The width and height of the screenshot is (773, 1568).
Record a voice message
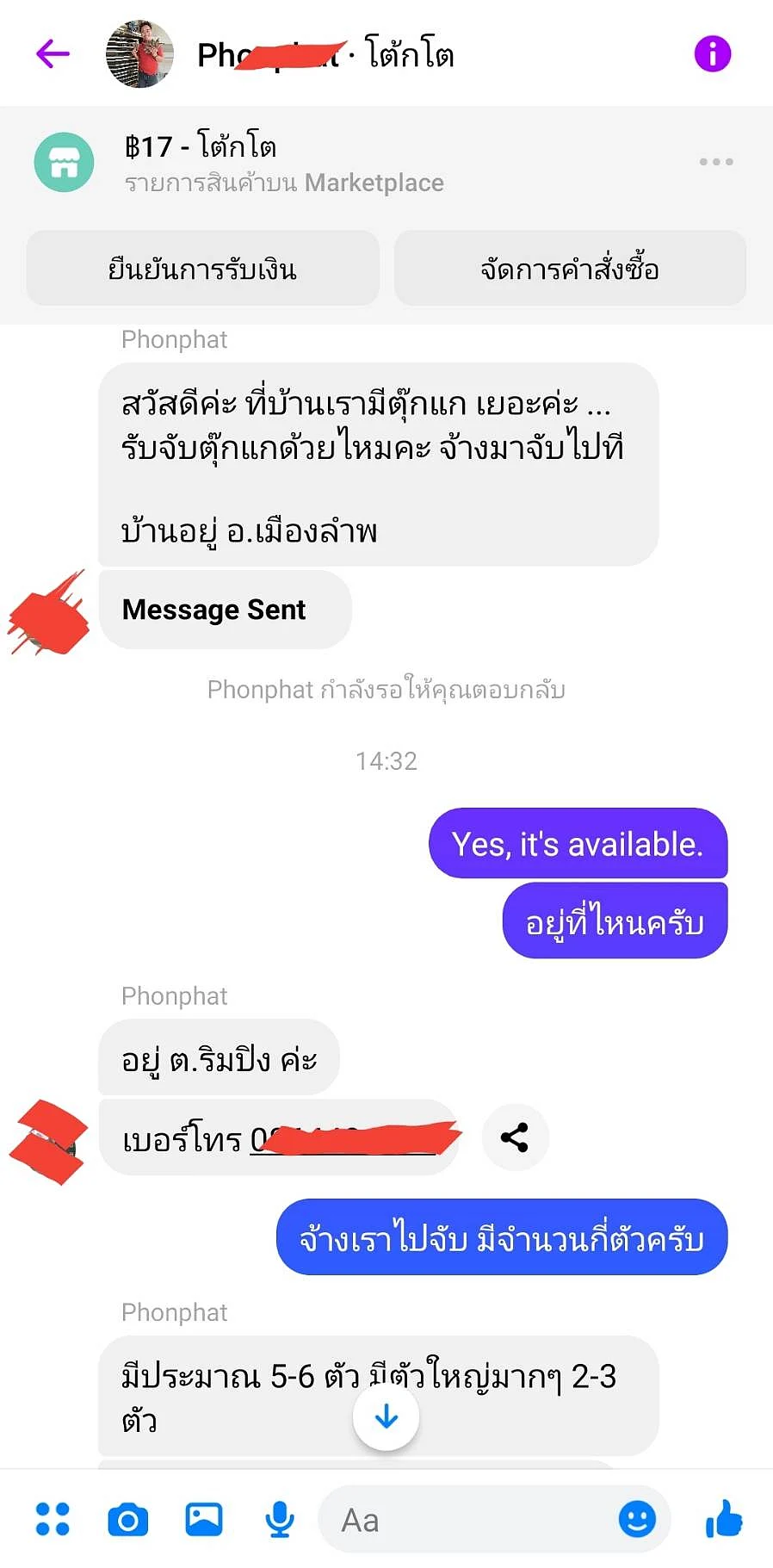279,1519
